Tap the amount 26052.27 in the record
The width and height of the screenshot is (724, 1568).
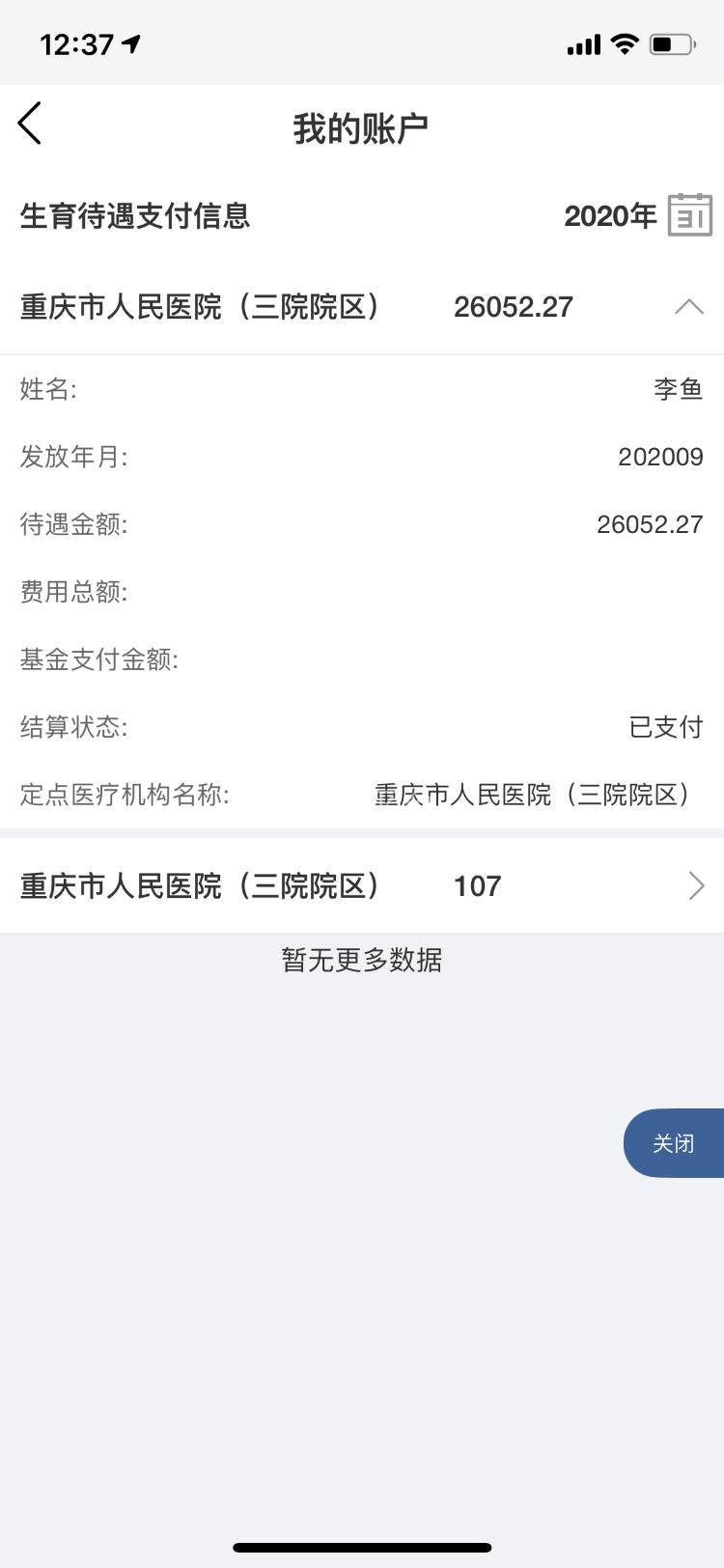[515, 306]
